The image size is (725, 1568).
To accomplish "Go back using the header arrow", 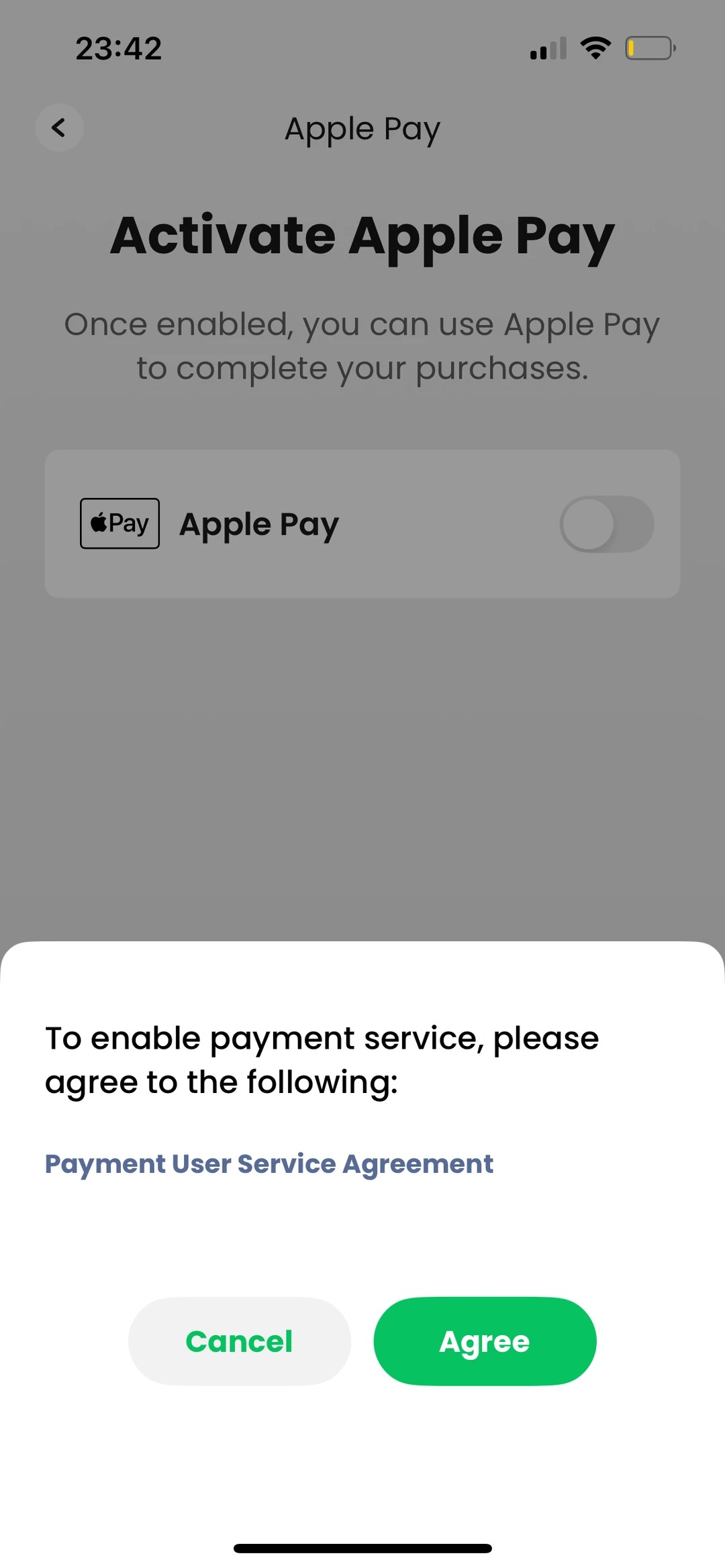I will pyautogui.click(x=59, y=127).
